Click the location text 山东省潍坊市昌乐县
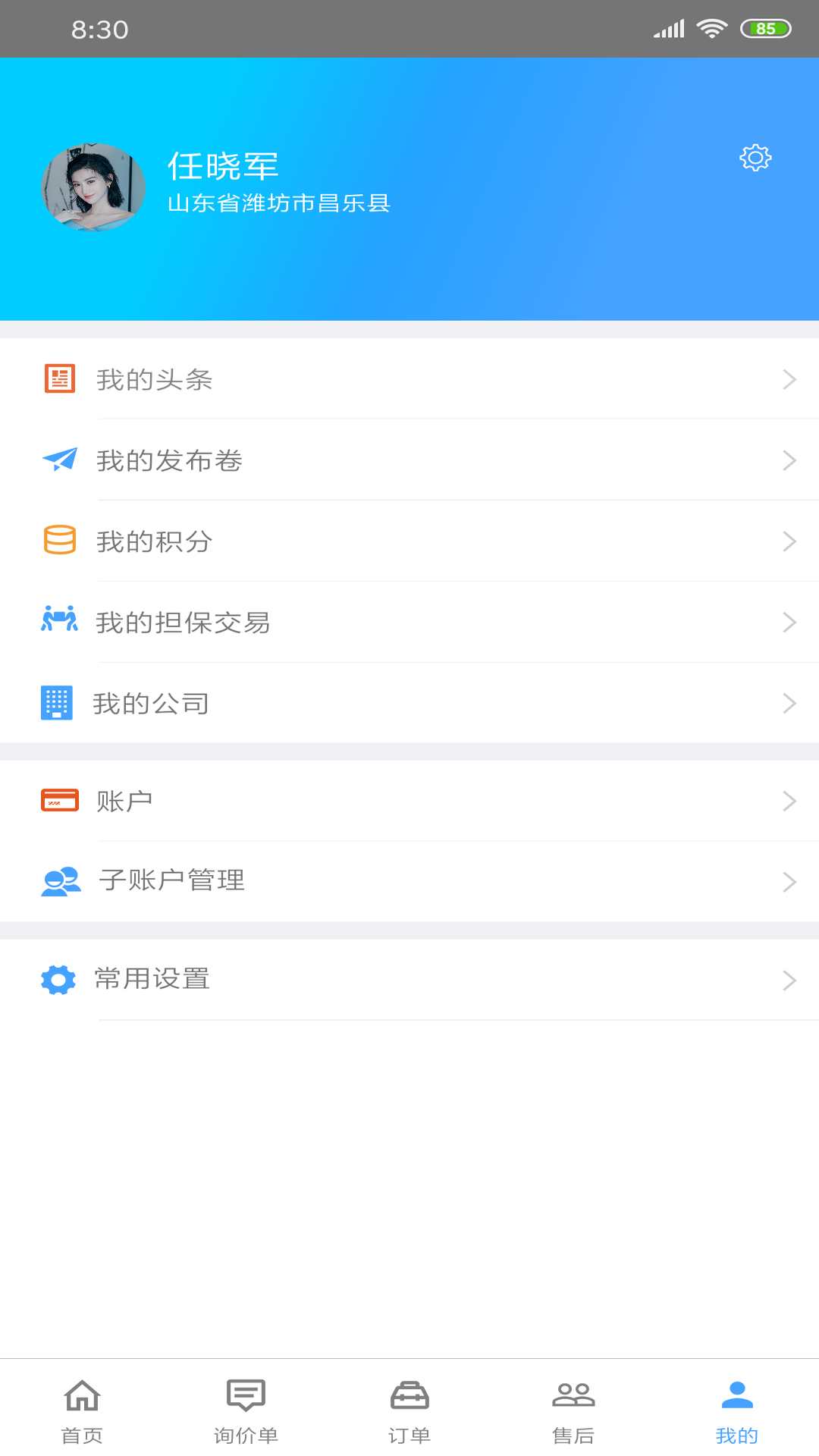This screenshot has width=819, height=1456. click(x=278, y=203)
